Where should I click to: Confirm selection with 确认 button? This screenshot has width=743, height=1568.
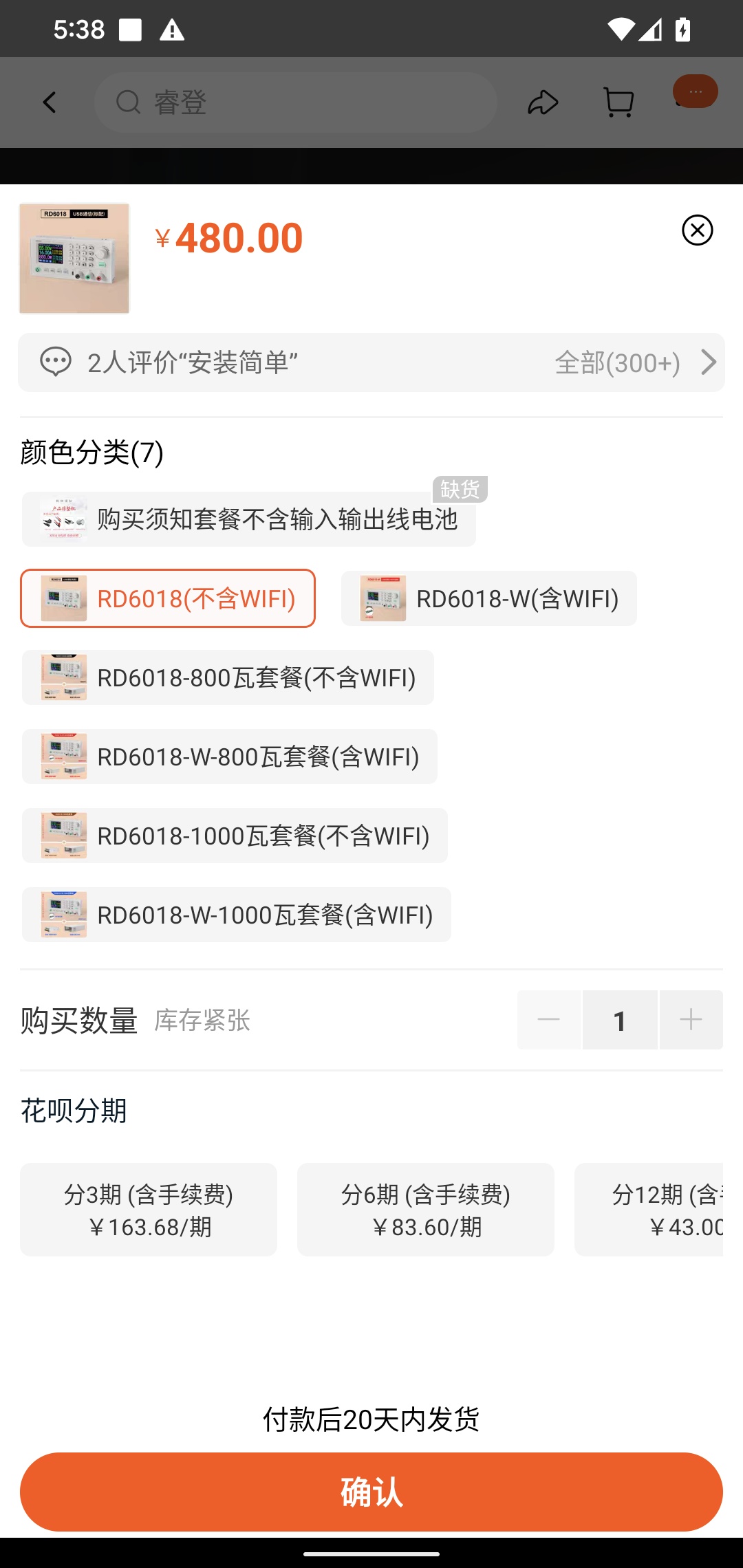click(371, 1492)
